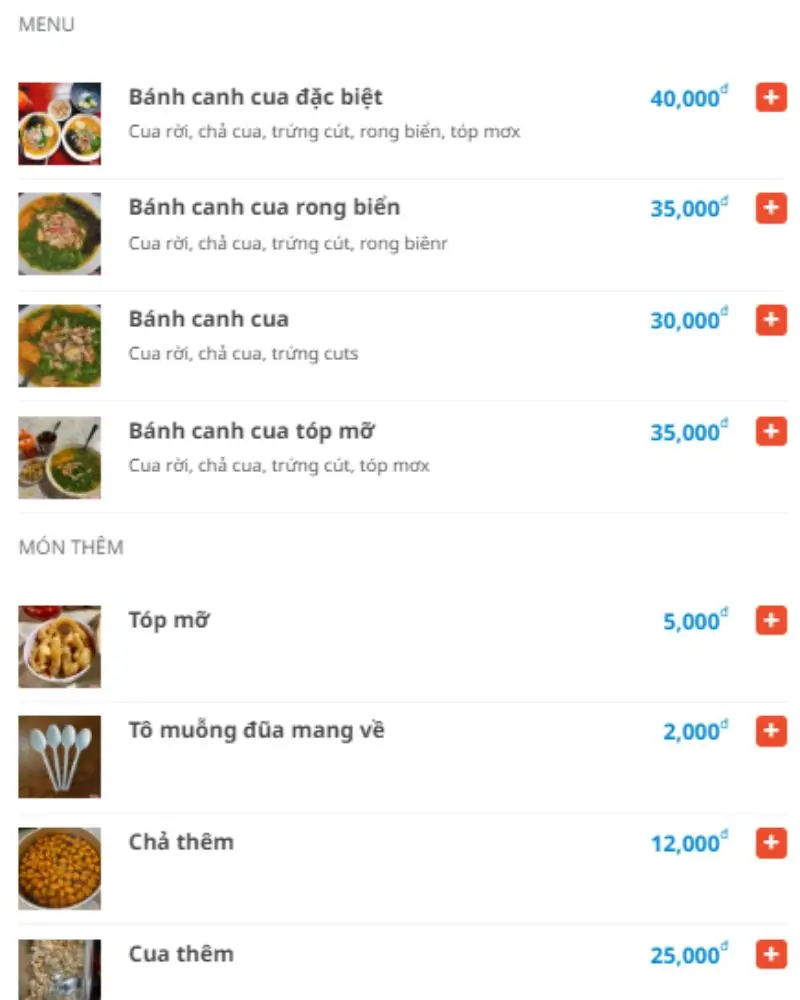Image resolution: width=800 pixels, height=1000 pixels.
Task: Open Bánh canh cua tóp mỡ item details
Action: [251, 431]
